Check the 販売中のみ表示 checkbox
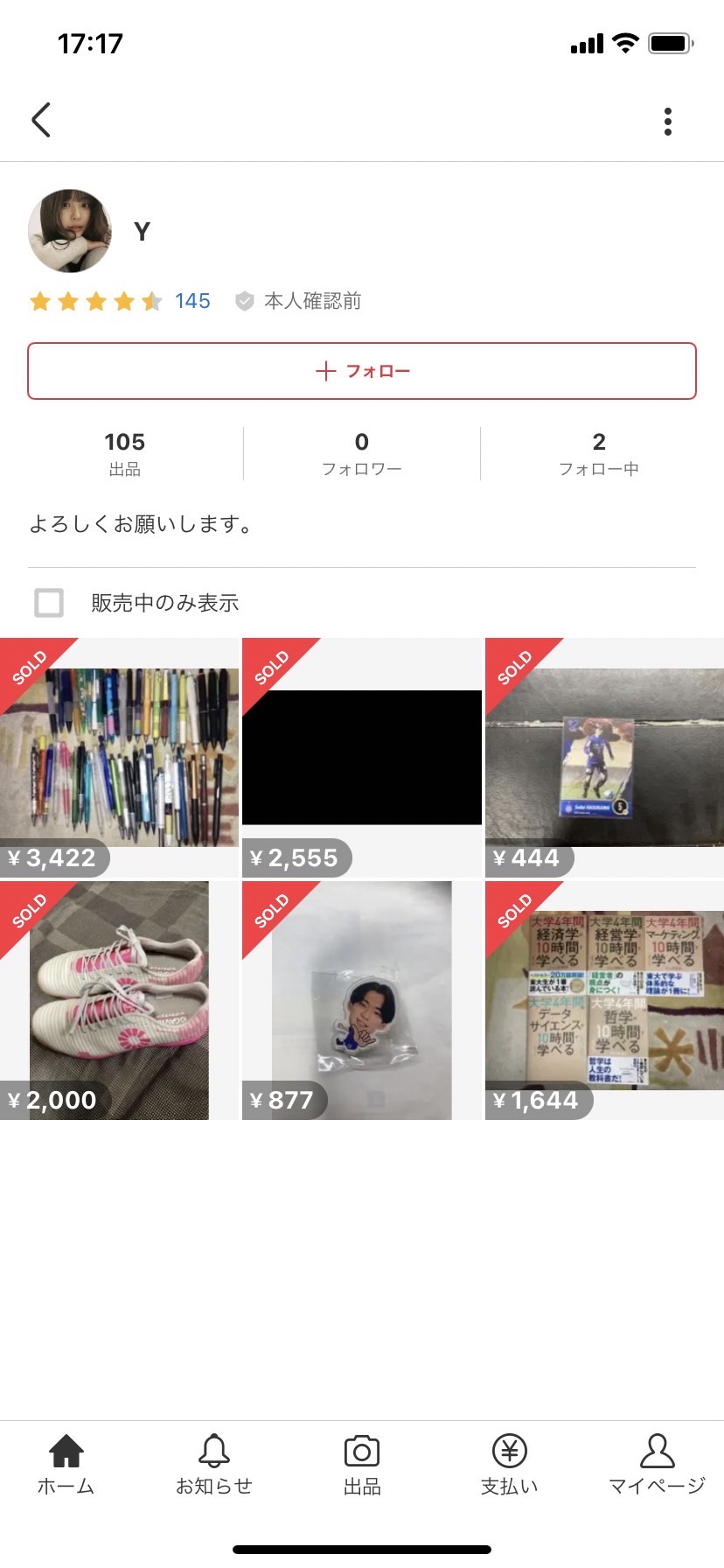Image resolution: width=724 pixels, height=1568 pixels. (49, 602)
